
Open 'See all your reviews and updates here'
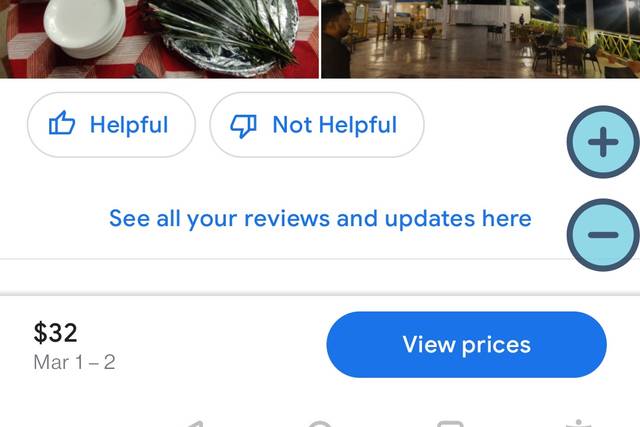(320, 218)
